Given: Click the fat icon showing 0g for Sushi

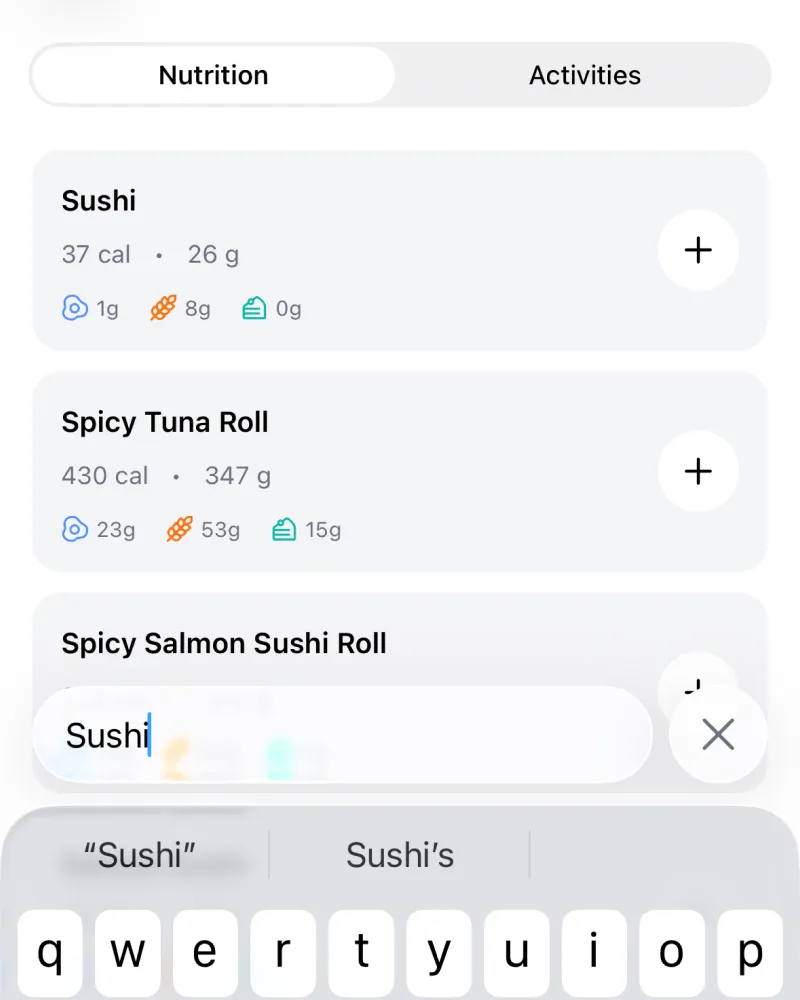Looking at the screenshot, I should pos(253,308).
